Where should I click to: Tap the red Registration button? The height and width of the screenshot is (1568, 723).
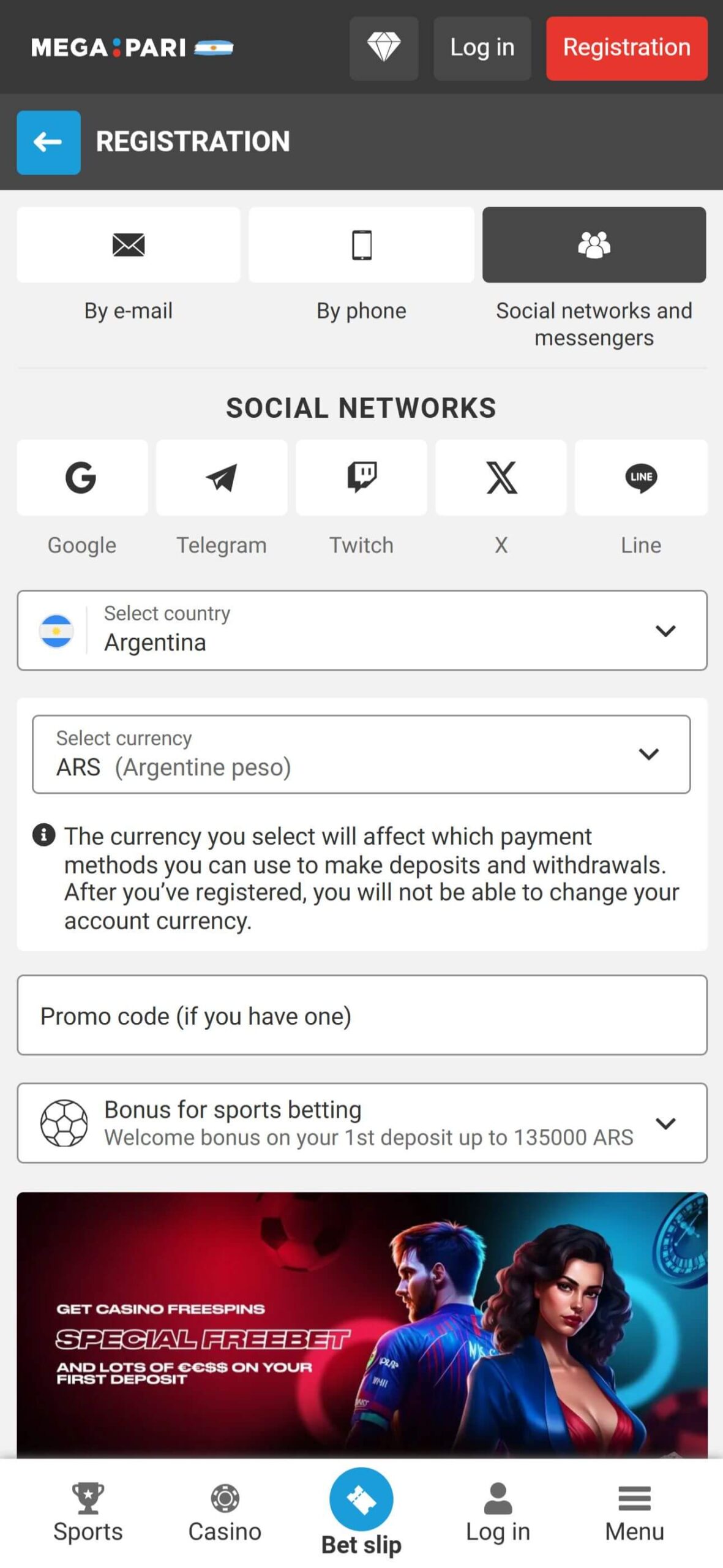[x=627, y=48]
